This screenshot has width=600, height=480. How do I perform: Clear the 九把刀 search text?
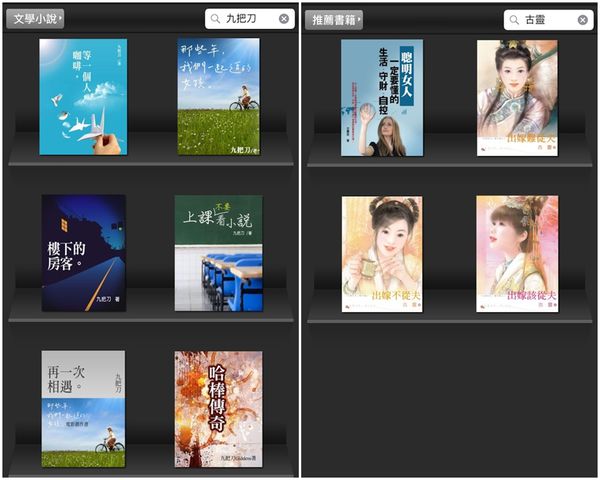tap(284, 18)
